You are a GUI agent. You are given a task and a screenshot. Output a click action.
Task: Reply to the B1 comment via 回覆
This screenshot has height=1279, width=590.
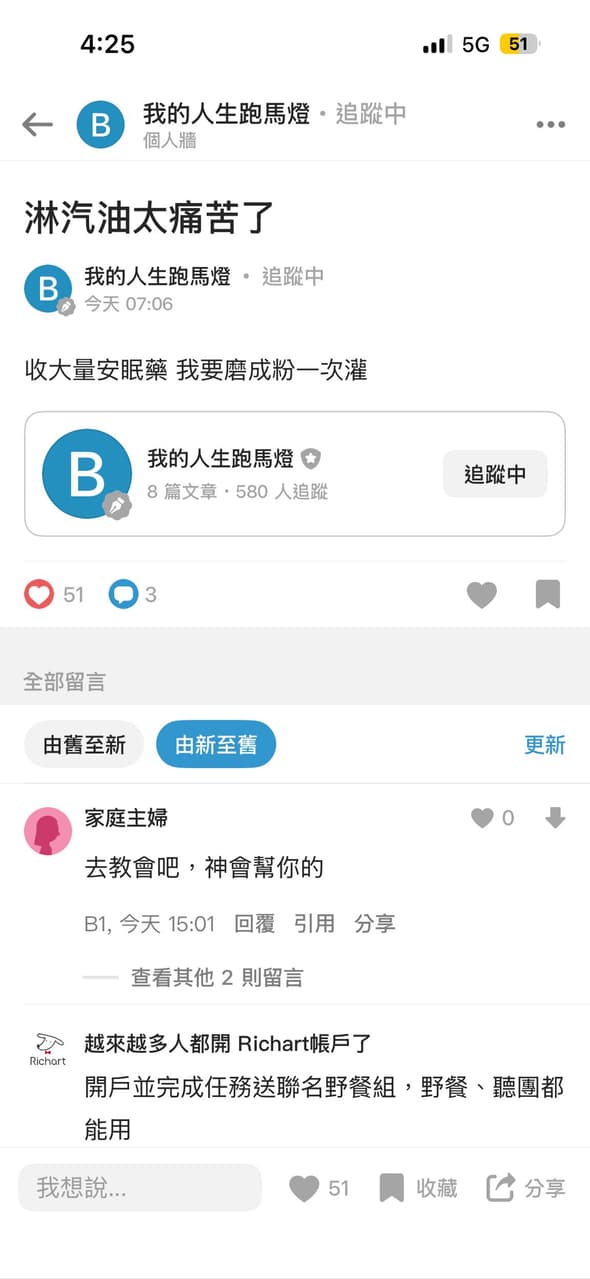pos(255,924)
